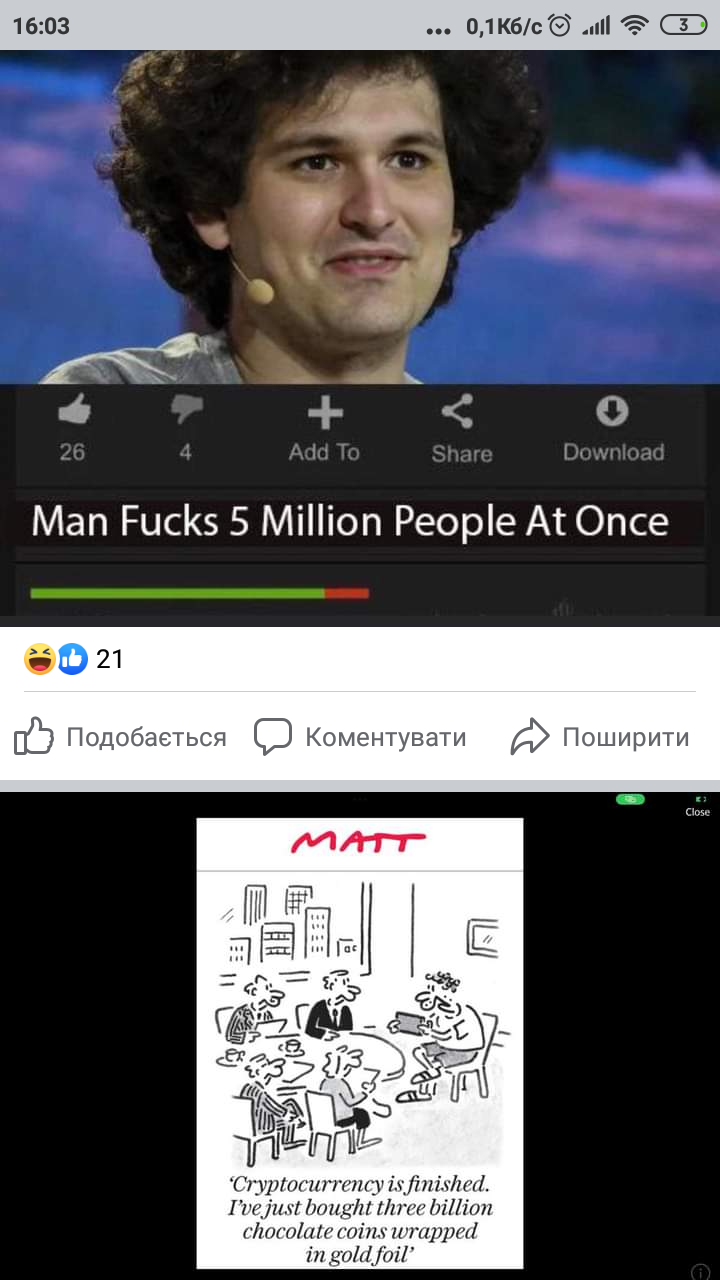This screenshot has height=1280, width=720.
Task: Like the post with Подобається button
Action: click(x=121, y=738)
